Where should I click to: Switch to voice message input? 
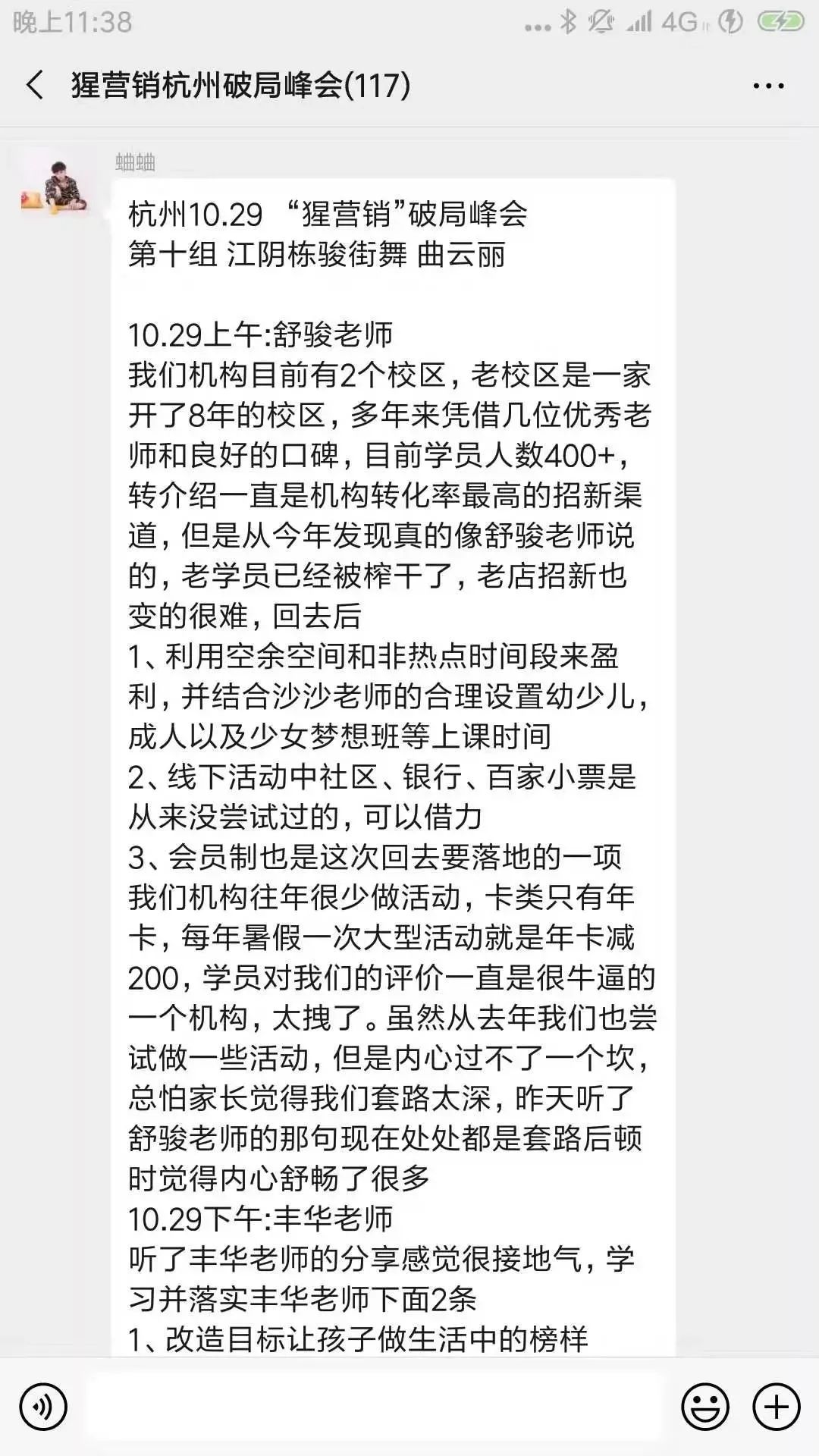pos(43,1407)
